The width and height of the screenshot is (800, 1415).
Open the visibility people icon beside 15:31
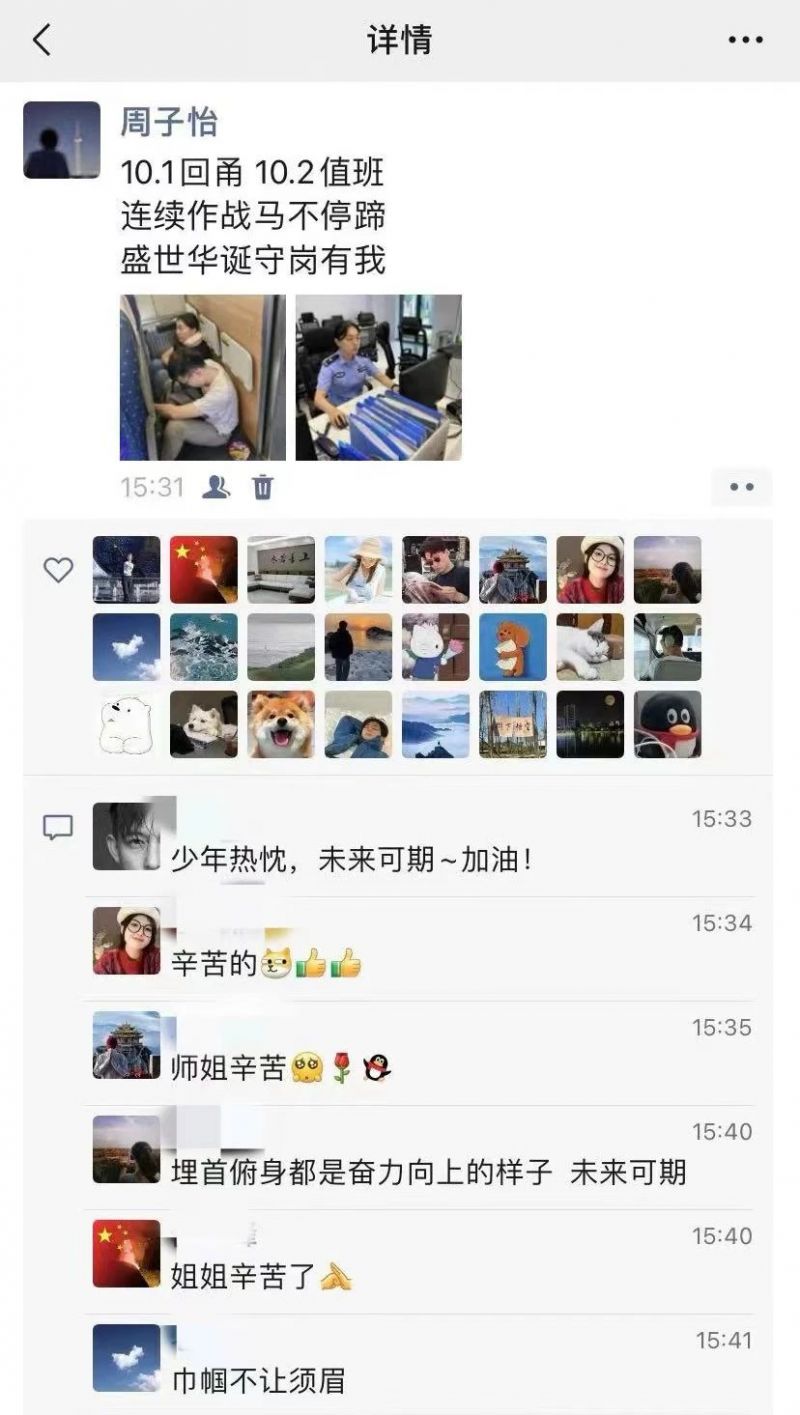pos(216,487)
